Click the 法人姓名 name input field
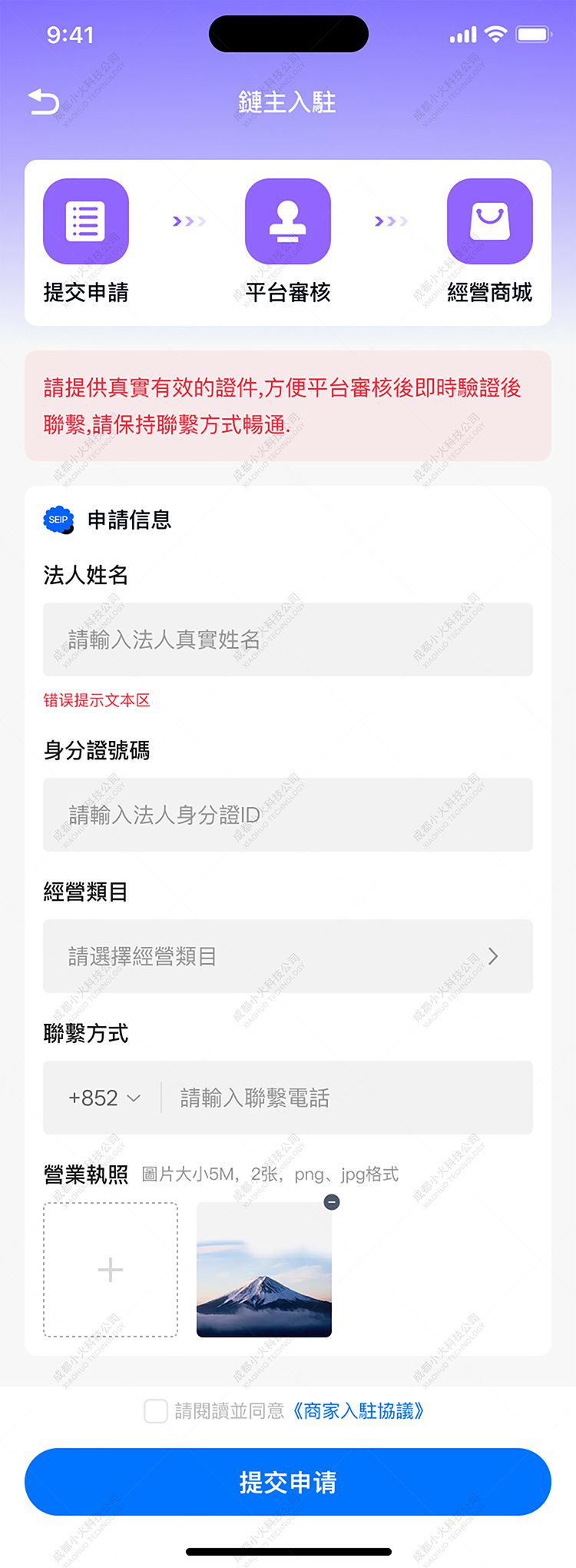Viewport: 576px width, 1568px height. pyautogui.click(x=287, y=639)
